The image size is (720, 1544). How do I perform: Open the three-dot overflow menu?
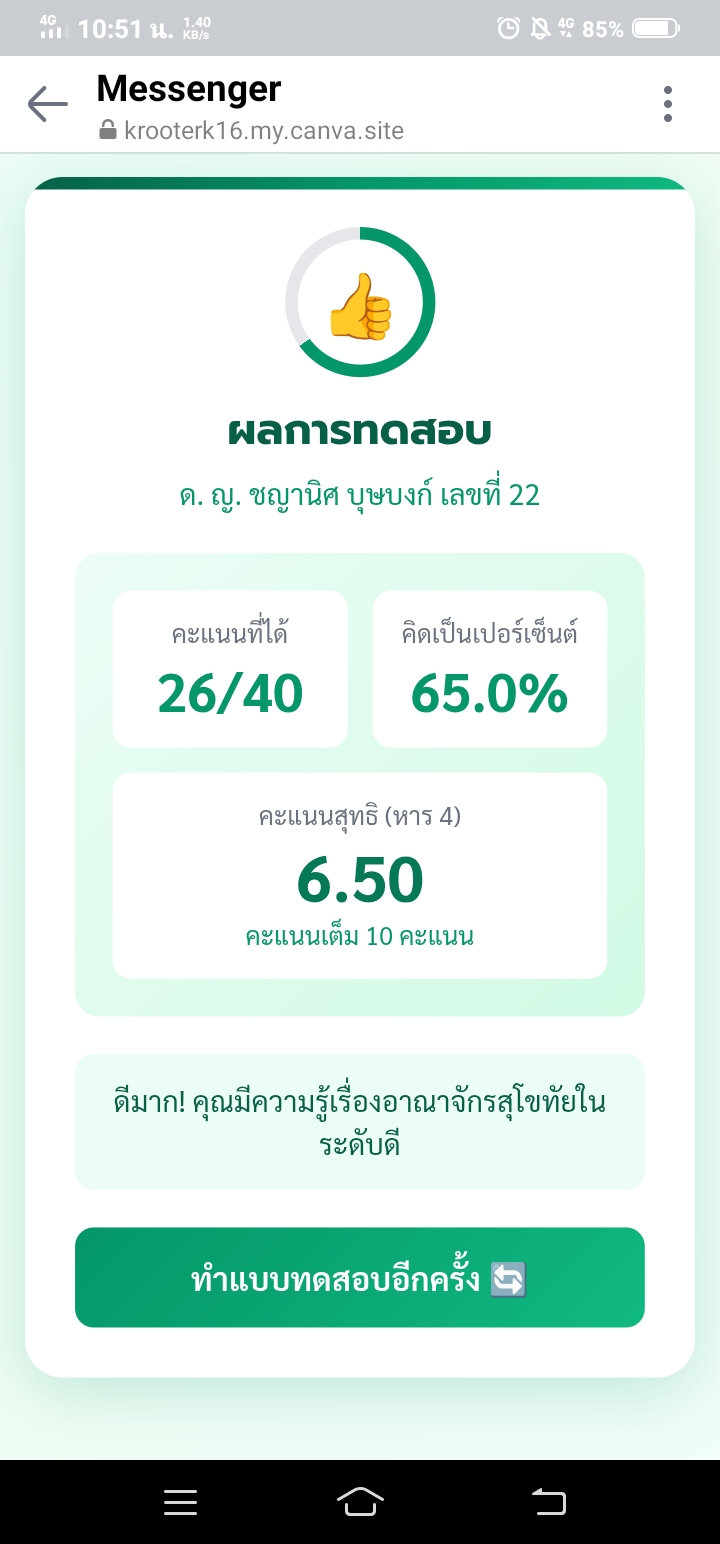[667, 104]
